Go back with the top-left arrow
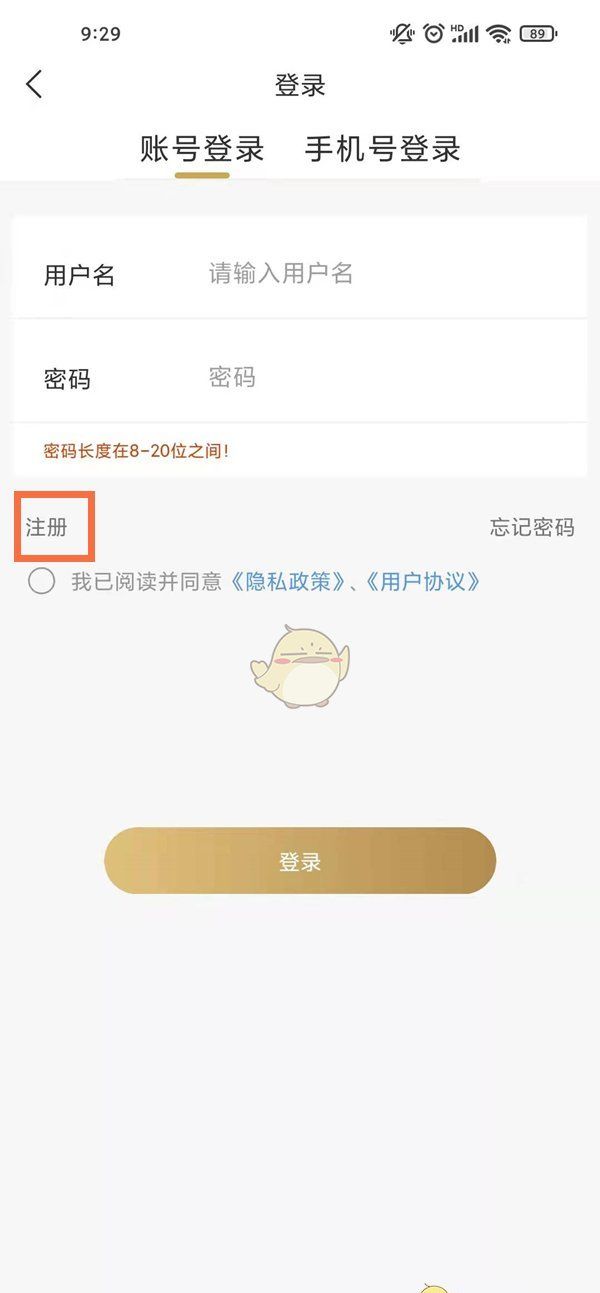 point(34,85)
